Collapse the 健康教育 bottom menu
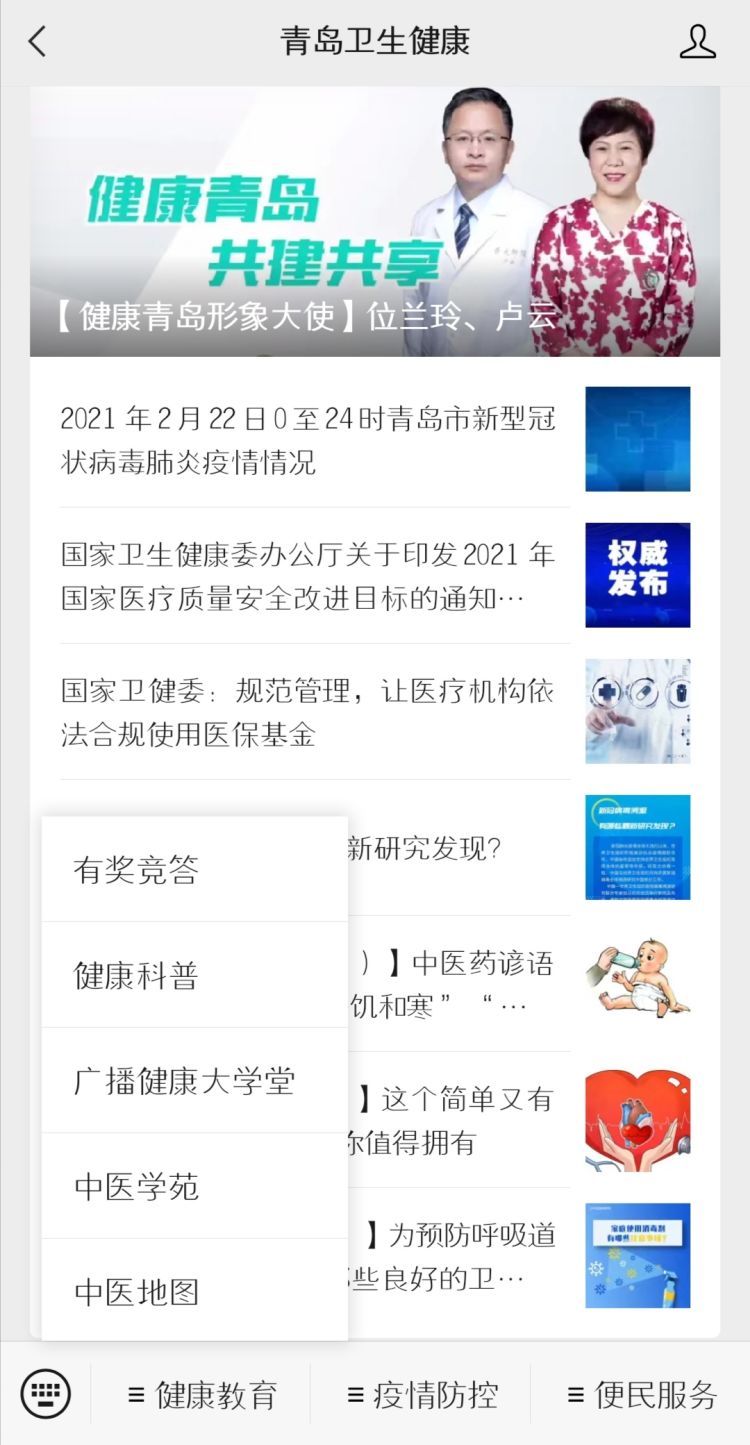Screen dimensions: 750x1445 tap(202, 1395)
